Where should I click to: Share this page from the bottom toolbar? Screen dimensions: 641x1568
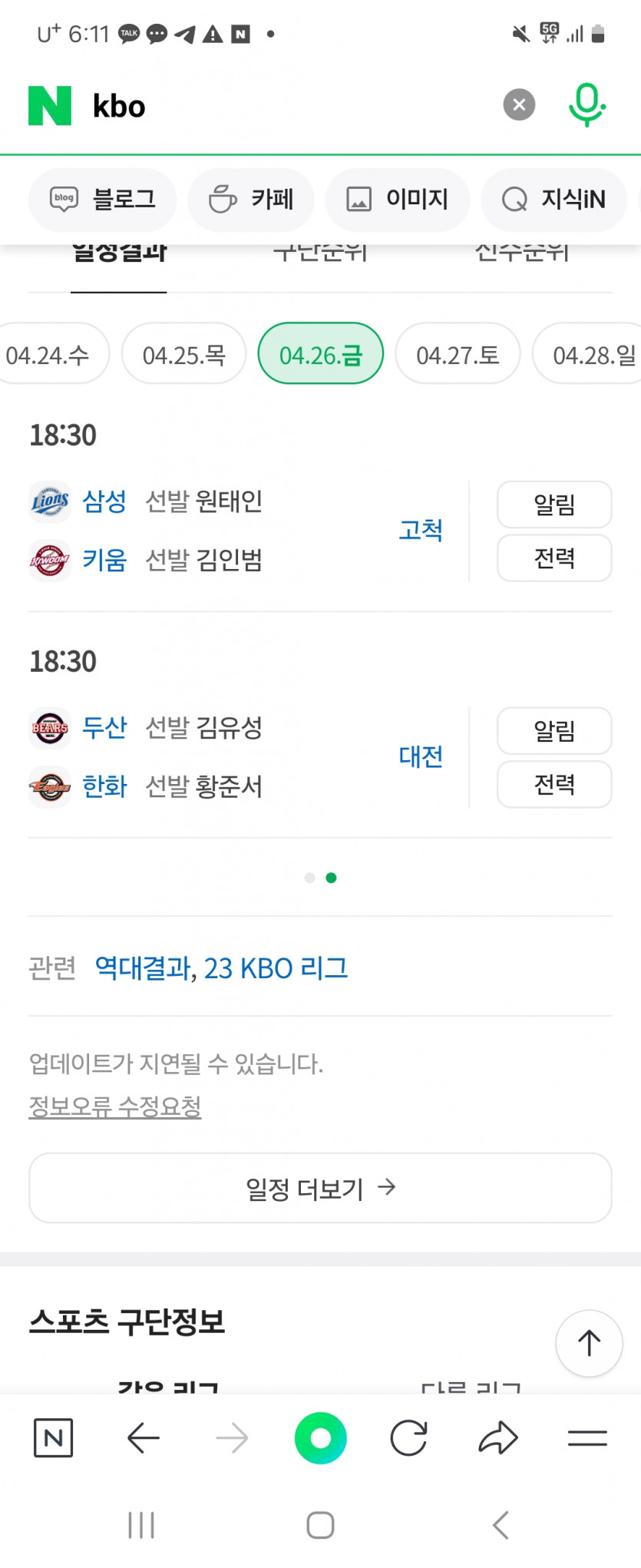click(498, 1438)
